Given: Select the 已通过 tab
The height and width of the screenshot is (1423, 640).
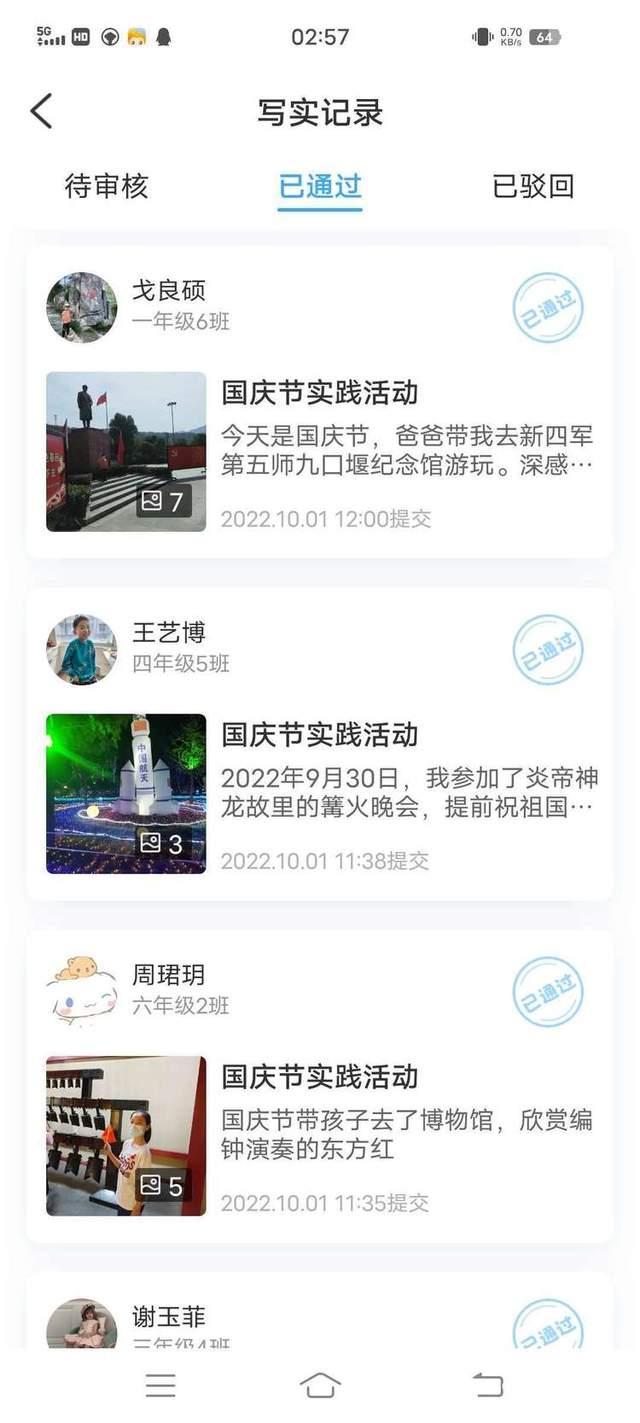Looking at the screenshot, I should [x=320, y=187].
